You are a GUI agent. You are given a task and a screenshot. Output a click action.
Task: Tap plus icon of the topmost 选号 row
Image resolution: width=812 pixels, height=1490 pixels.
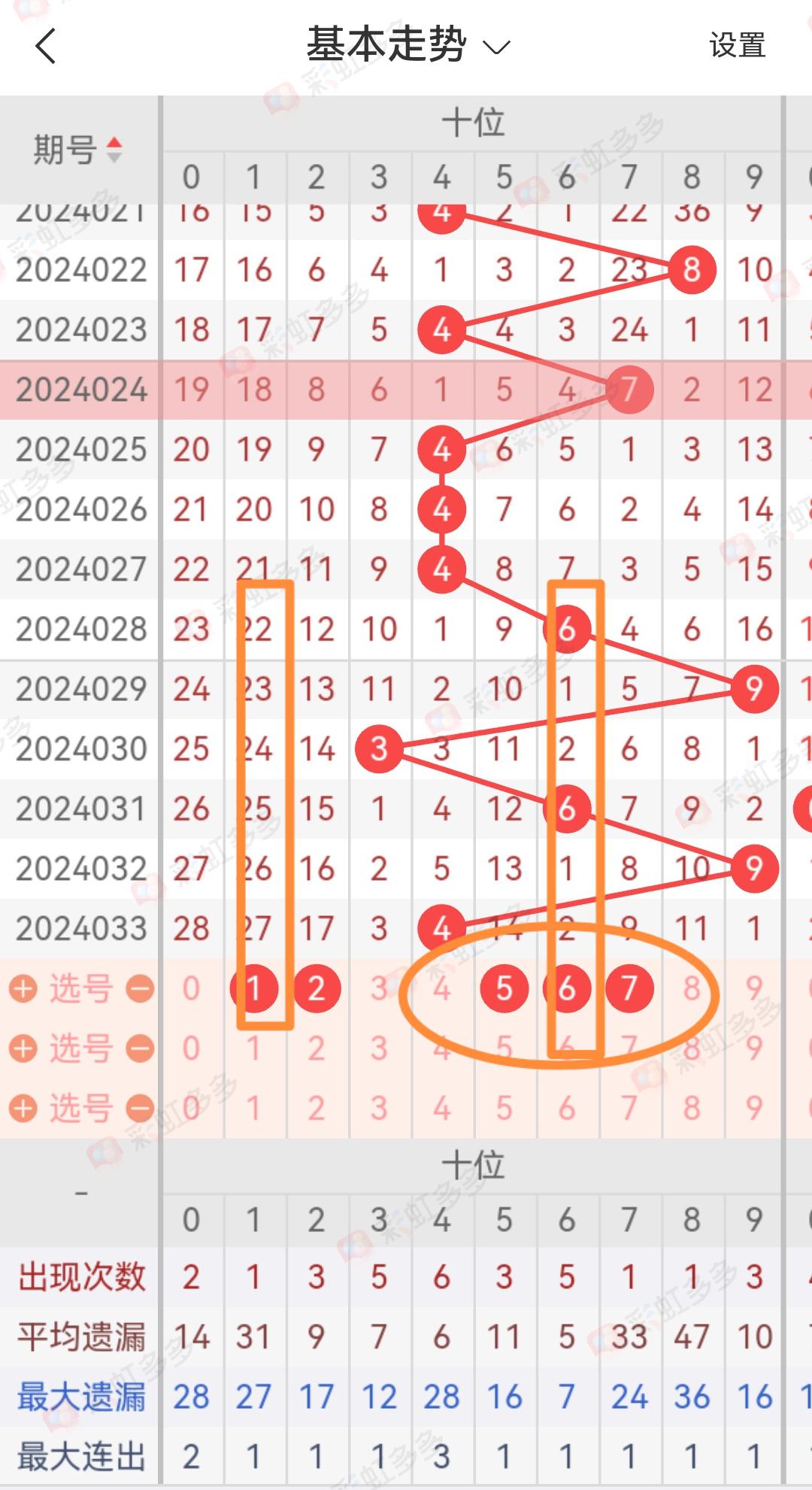tap(23, 988)
